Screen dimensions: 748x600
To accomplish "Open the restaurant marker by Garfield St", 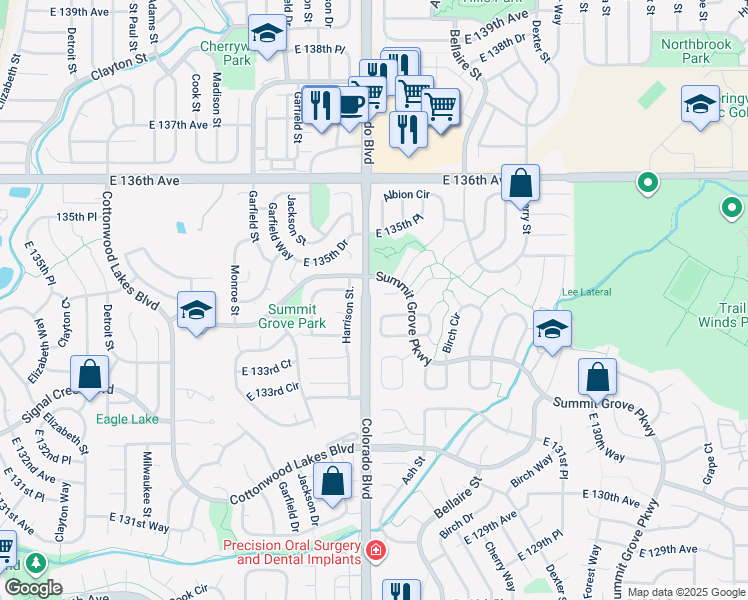I will [321, 106].
